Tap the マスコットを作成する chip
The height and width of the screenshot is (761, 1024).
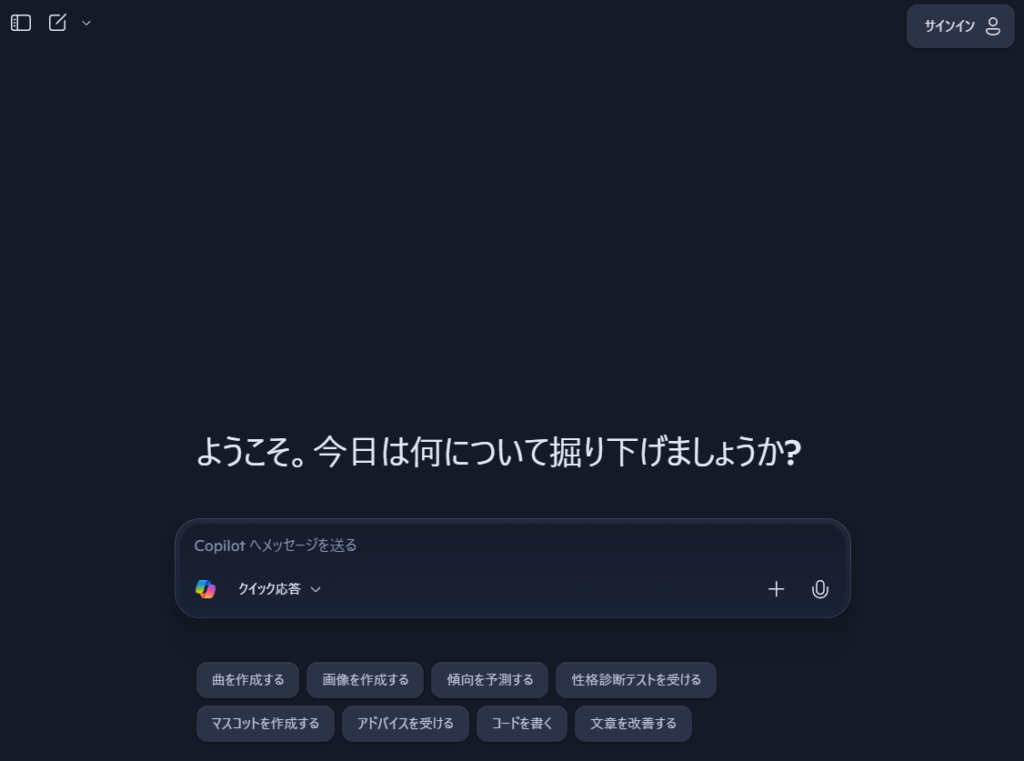coord(265,723)
